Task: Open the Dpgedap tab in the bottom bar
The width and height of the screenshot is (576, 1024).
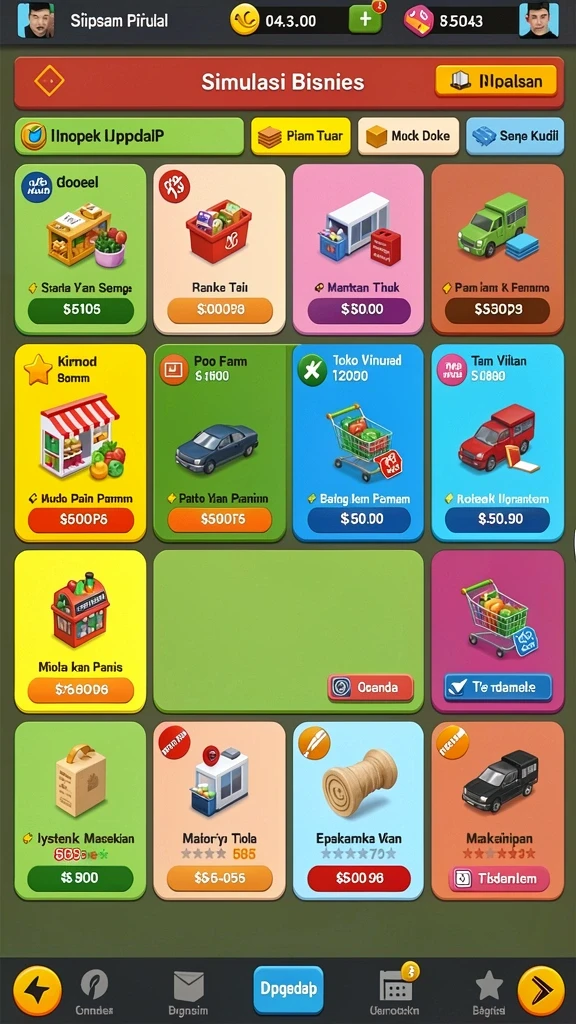Action: pos(288,989)
